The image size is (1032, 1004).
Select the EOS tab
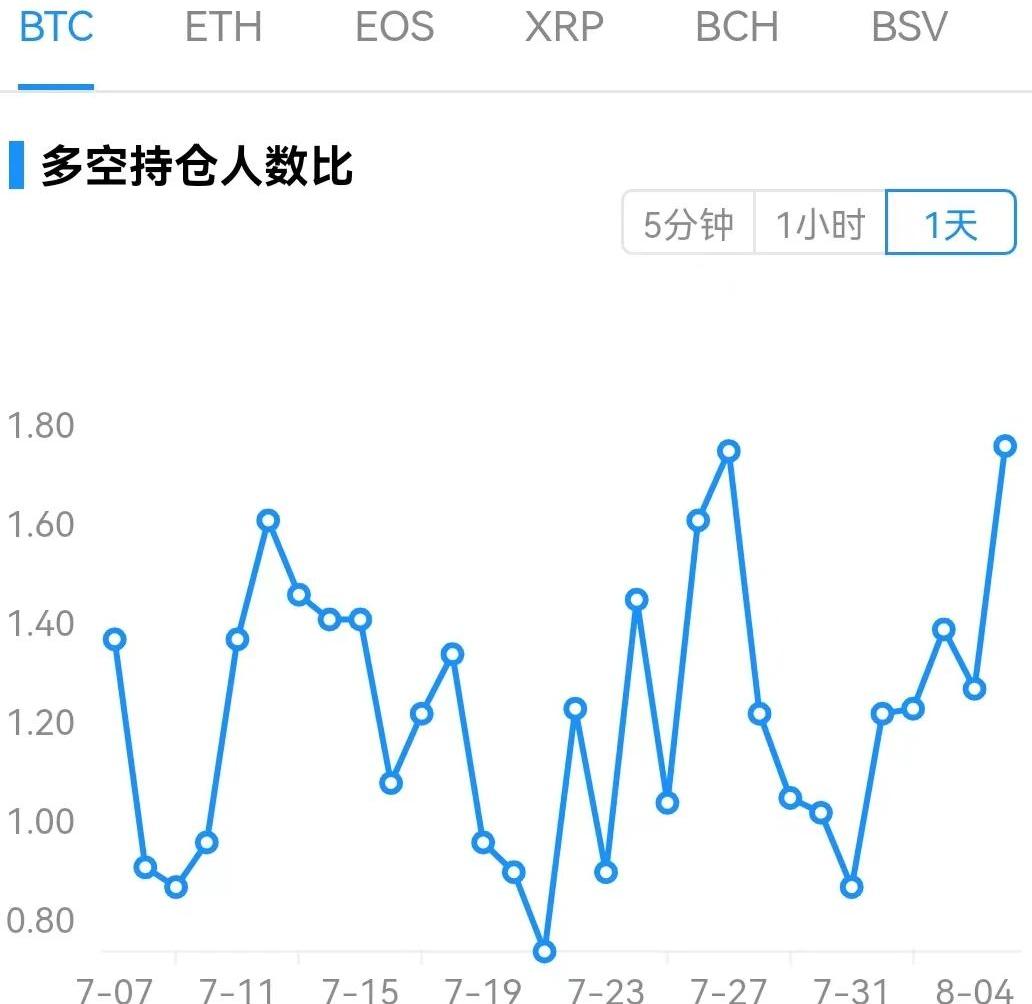click(394, 28)
